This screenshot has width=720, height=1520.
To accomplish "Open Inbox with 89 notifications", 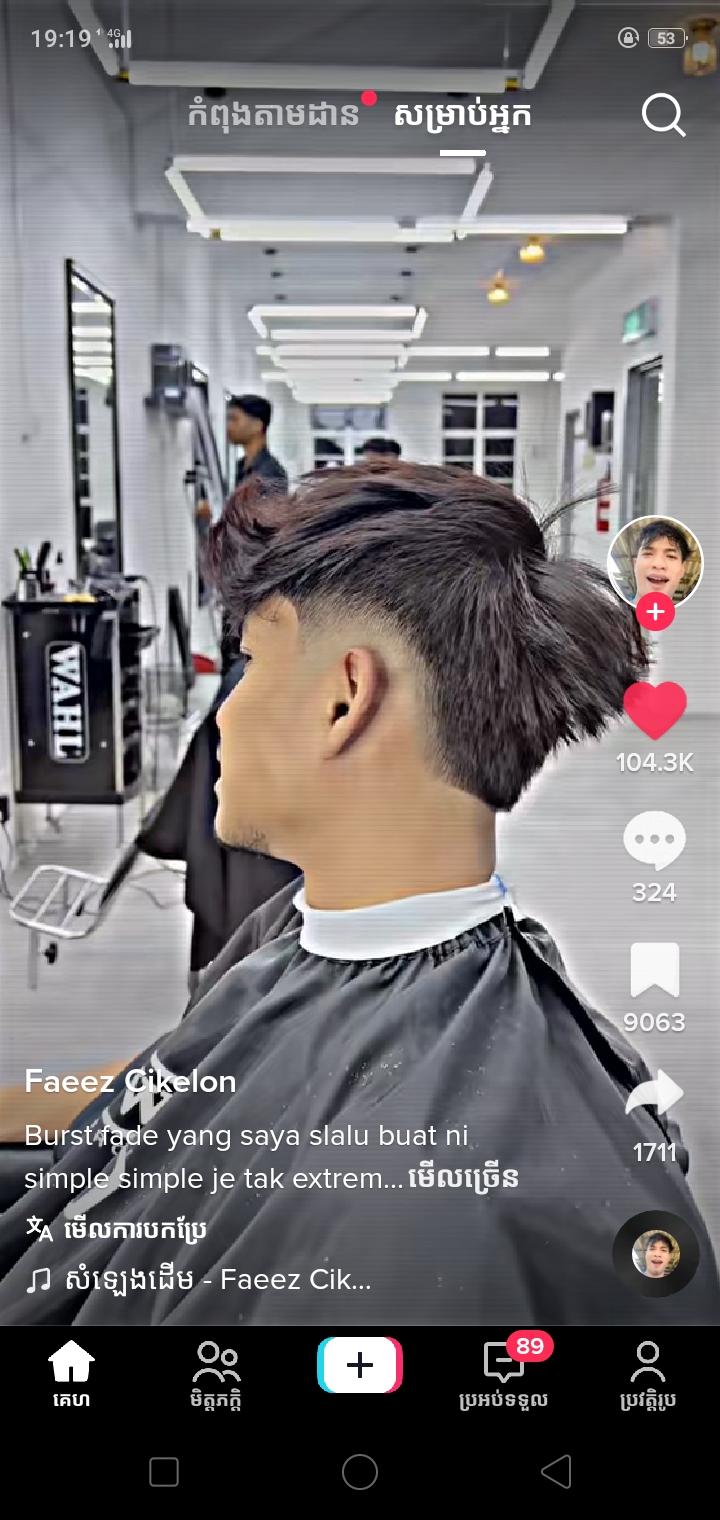I will click(503, 1375).
